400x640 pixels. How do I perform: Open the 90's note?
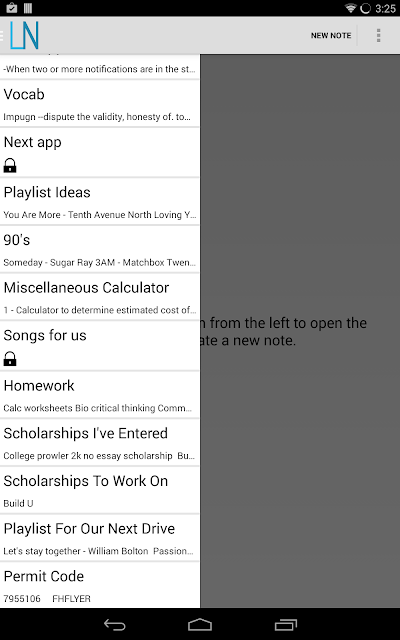coord(100,249)
